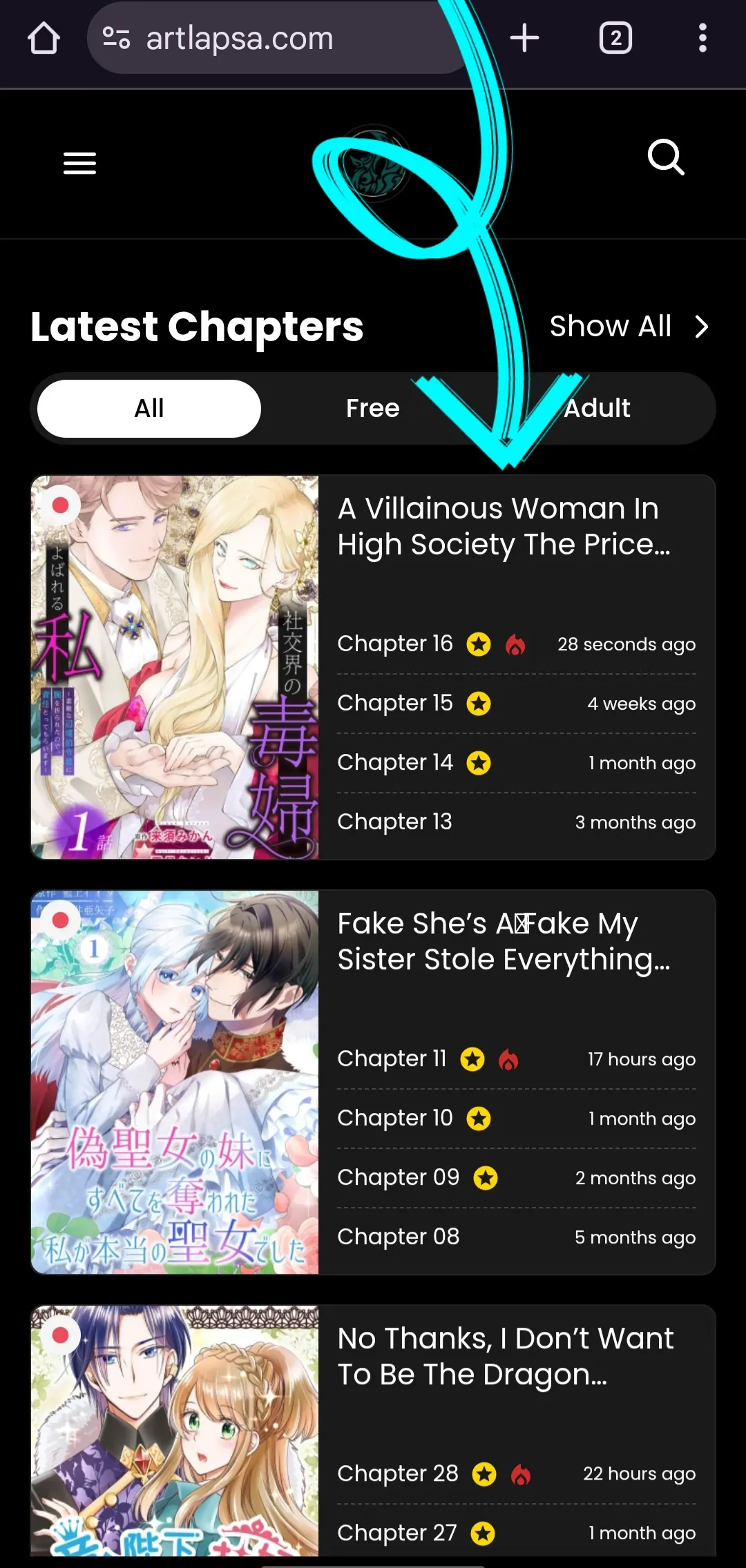Screen dimensions: 746x1568
Task: Open a new browser tab
Action: (x=524, y=38)
